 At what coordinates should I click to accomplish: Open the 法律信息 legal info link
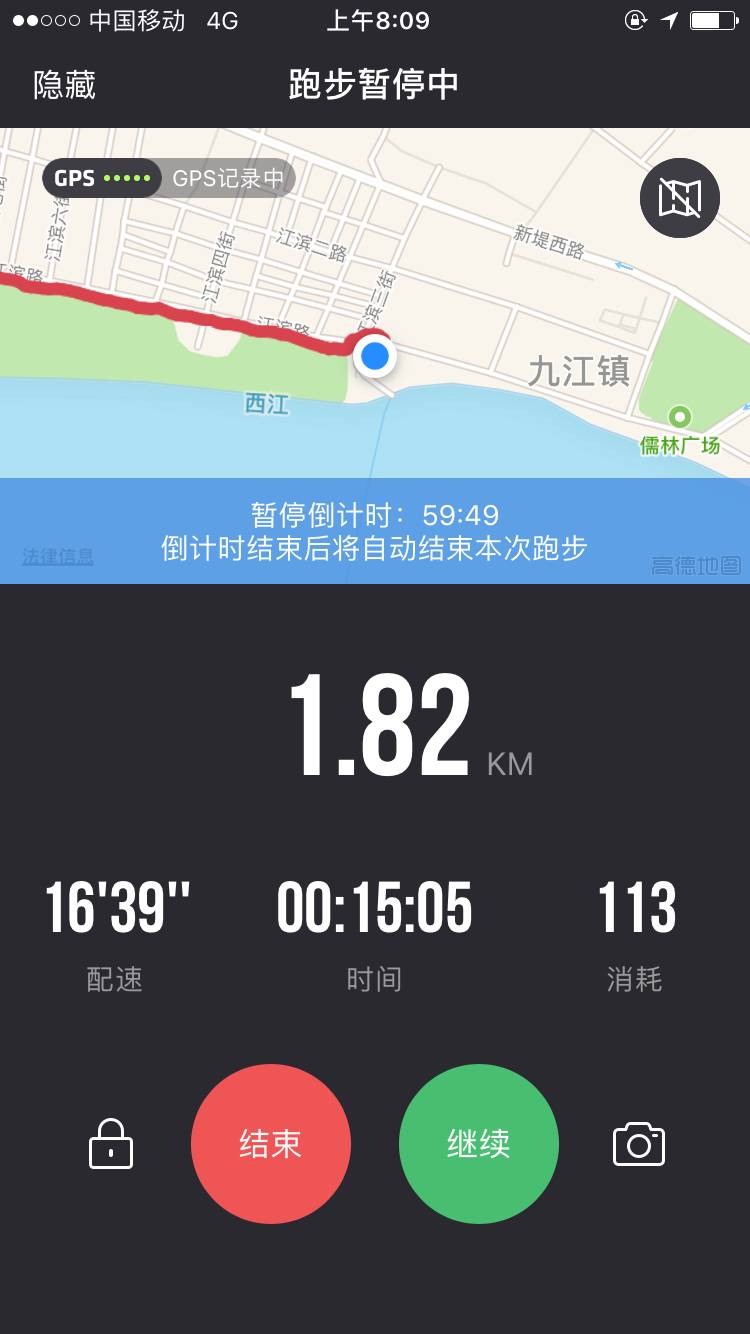click(x=58, y=557)
